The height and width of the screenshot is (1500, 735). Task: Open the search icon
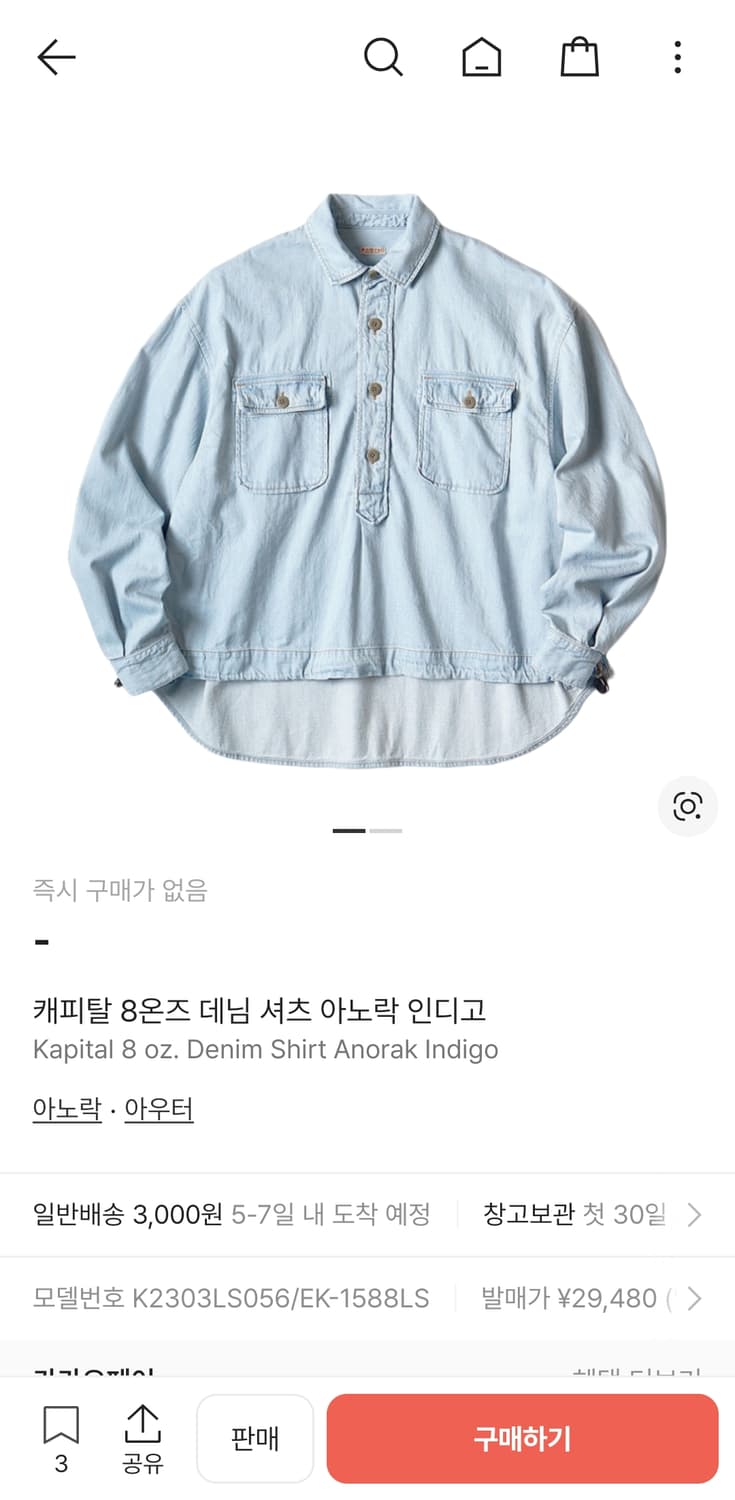(384, 57)
